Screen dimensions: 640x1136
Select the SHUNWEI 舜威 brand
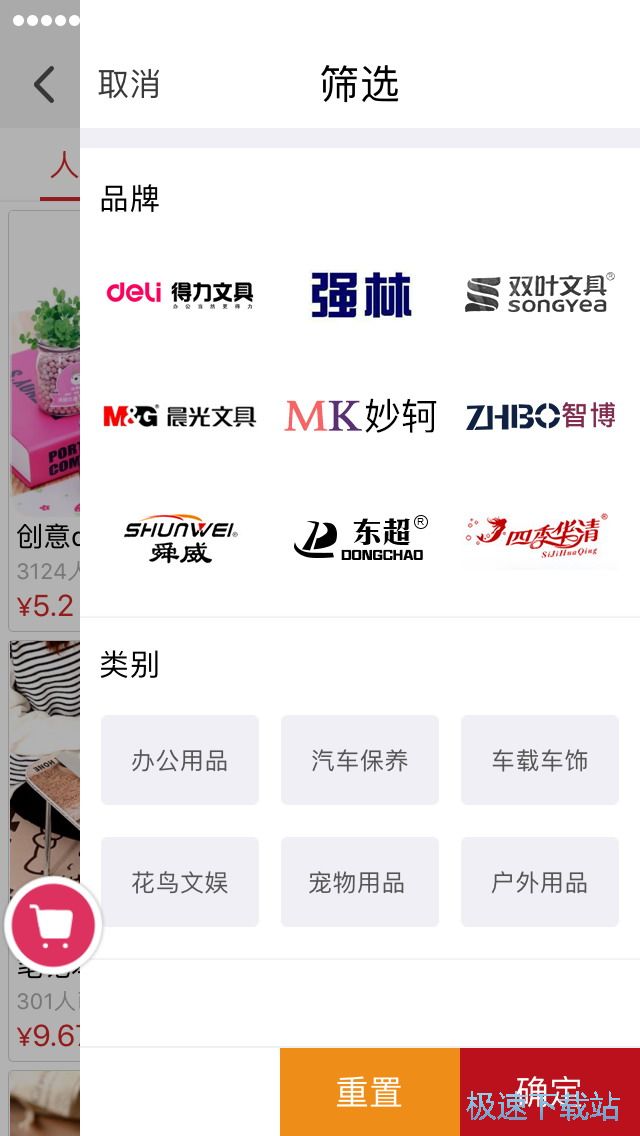[180, 539]
